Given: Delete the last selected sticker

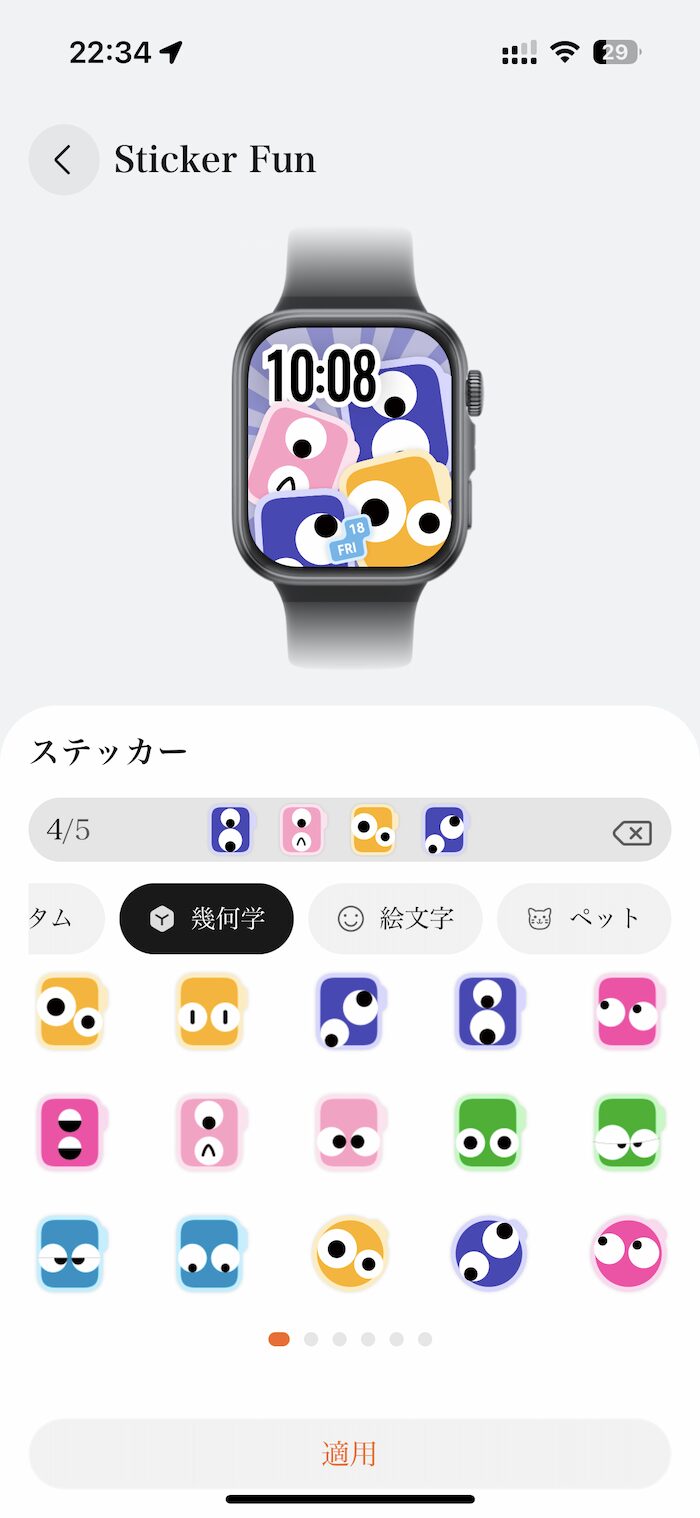Looking at the screenshot, I should pyautogui.click(x=632, y=832).
